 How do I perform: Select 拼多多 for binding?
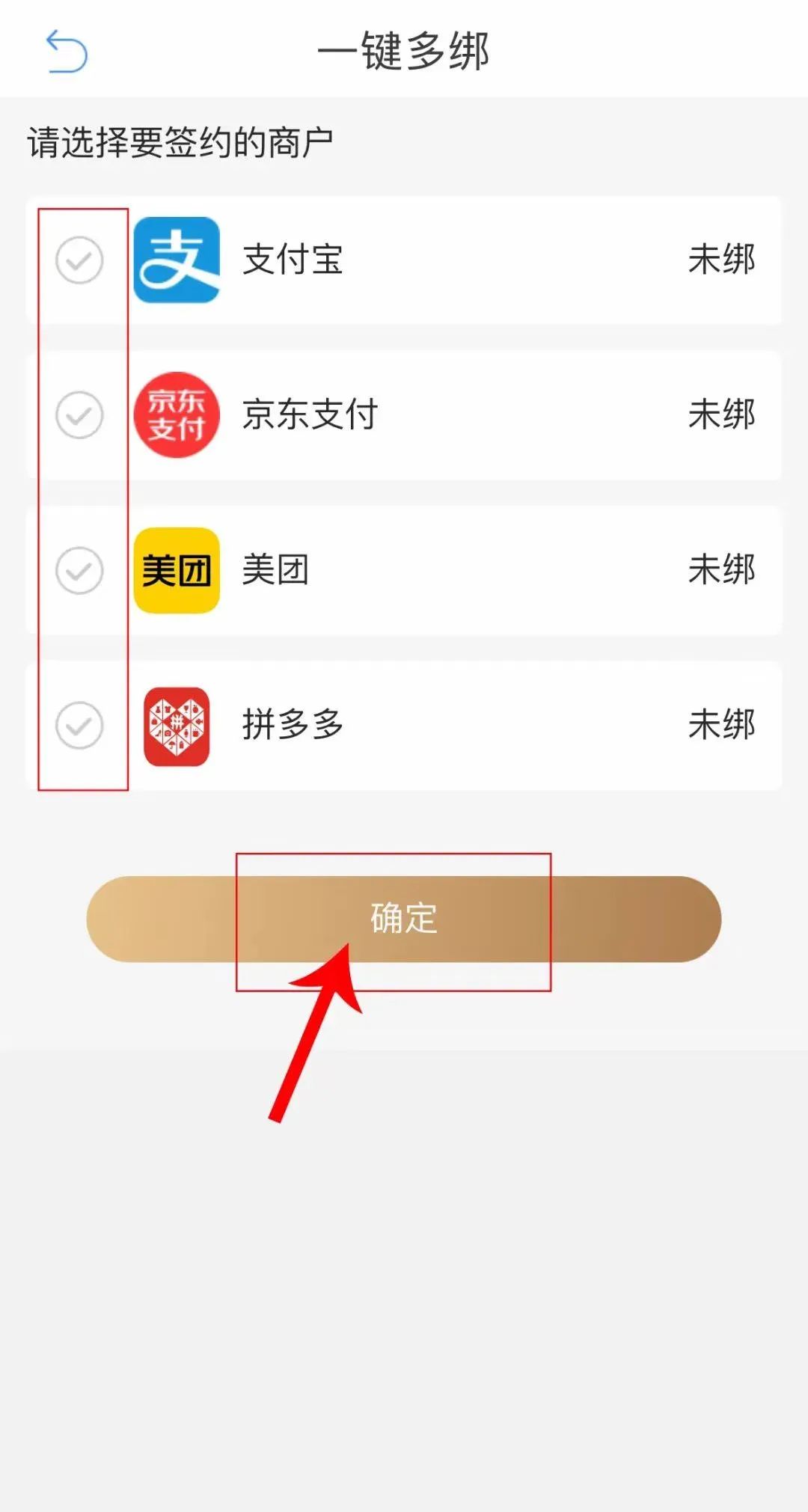click(79, 725)
